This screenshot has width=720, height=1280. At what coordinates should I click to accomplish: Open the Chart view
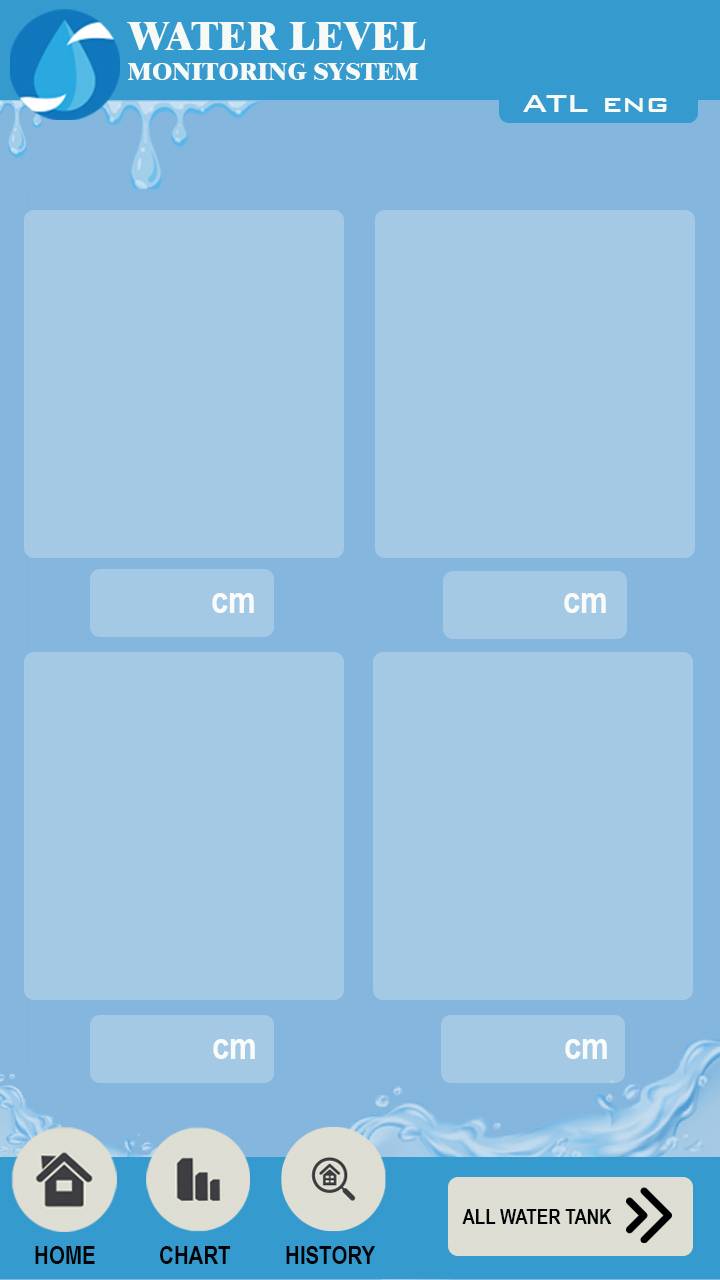click(198, 1180)
